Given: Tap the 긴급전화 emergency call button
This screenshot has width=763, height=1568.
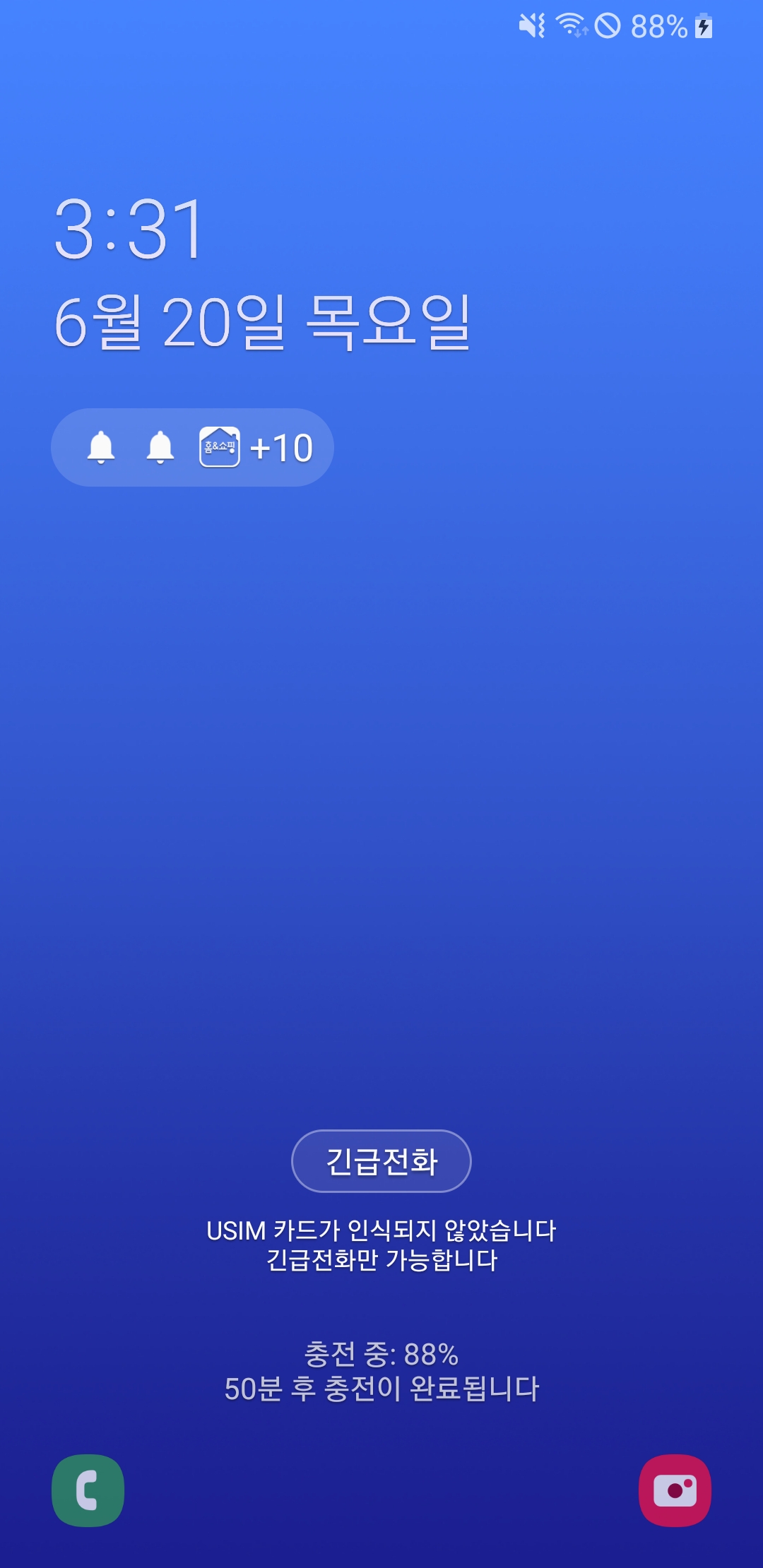Looking at the screenshot, I should click(381, 1161).
